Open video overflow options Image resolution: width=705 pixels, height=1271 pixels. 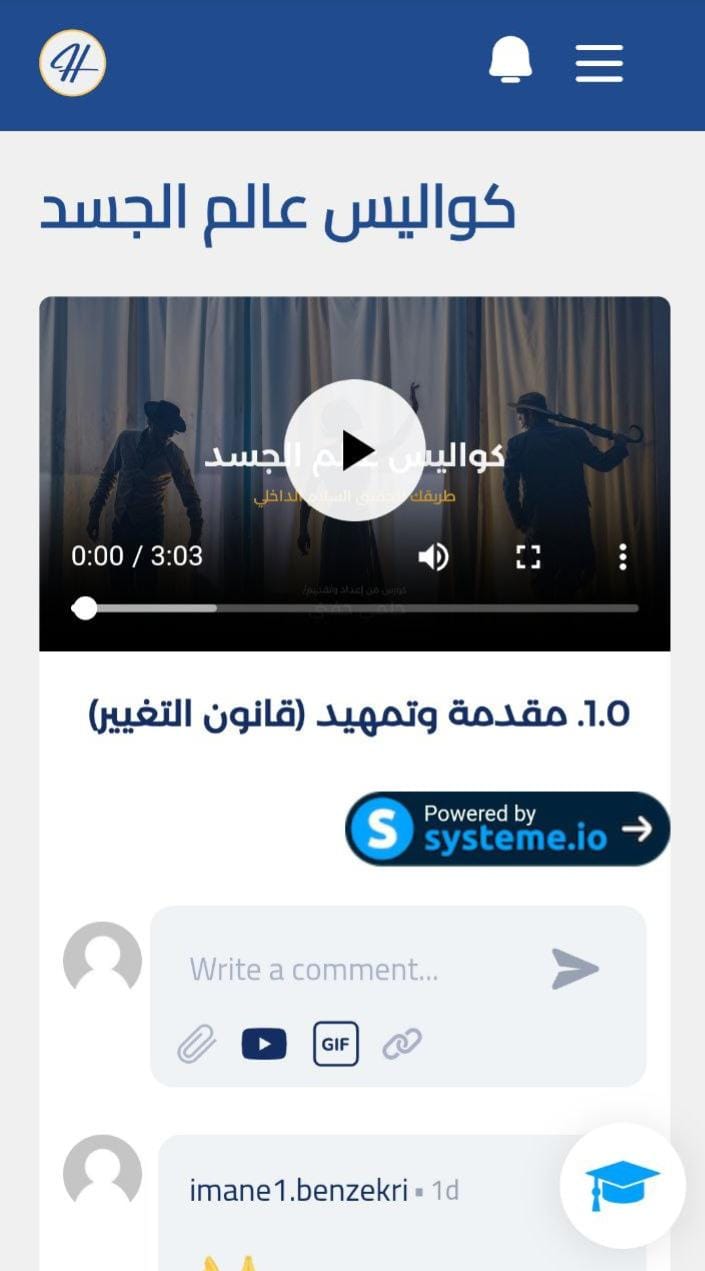[622, 557]
